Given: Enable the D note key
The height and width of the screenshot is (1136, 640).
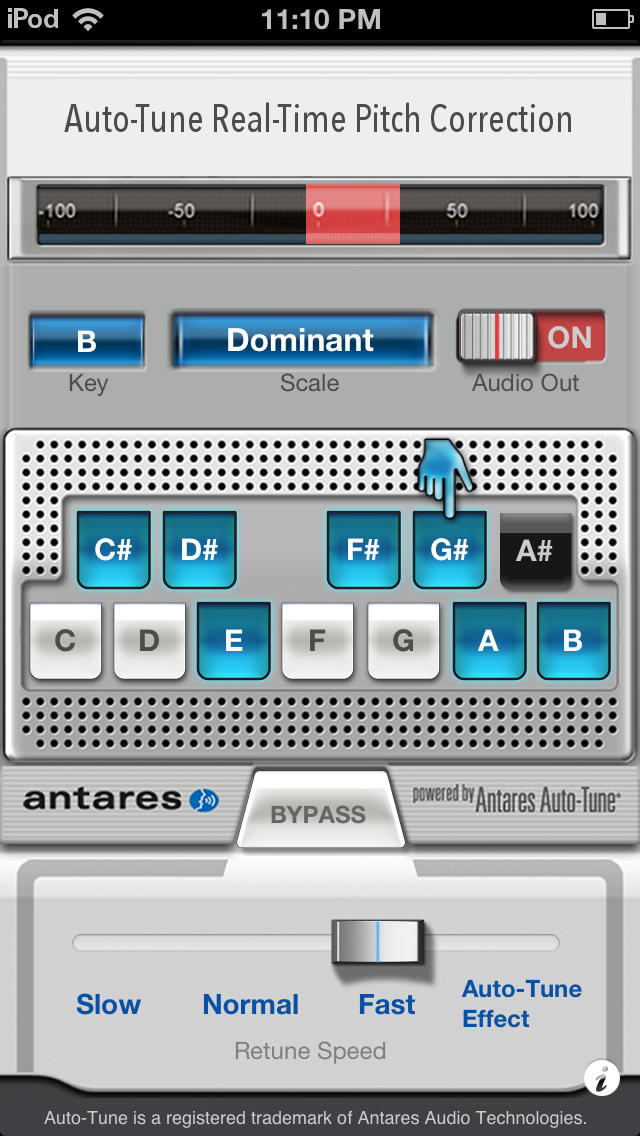Looking at the screenshot, I should pyautogui.click(x=149, y=641).
